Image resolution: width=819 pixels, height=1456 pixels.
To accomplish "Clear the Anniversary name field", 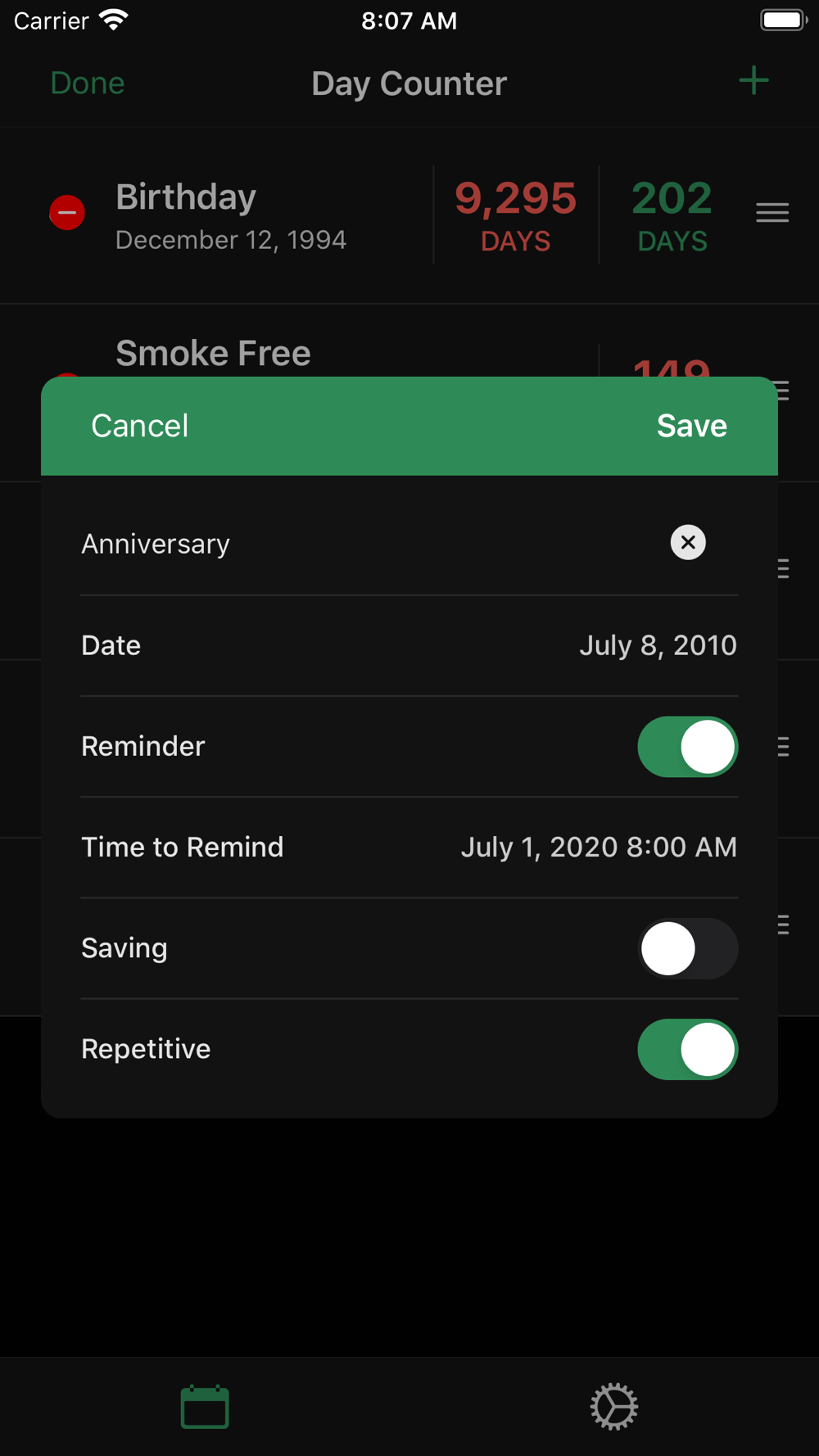I will click(688, 543).
